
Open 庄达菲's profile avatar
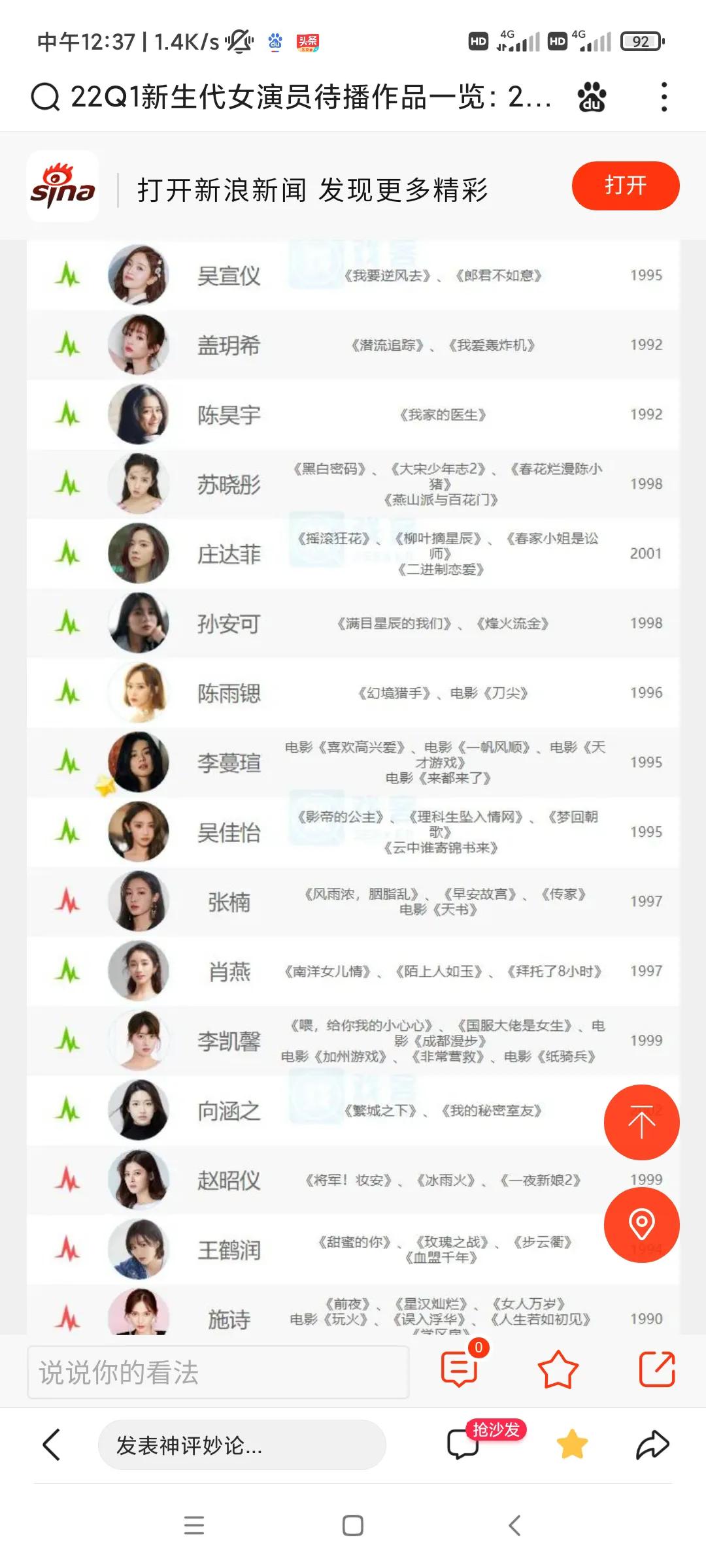click(x=139, y=553)
